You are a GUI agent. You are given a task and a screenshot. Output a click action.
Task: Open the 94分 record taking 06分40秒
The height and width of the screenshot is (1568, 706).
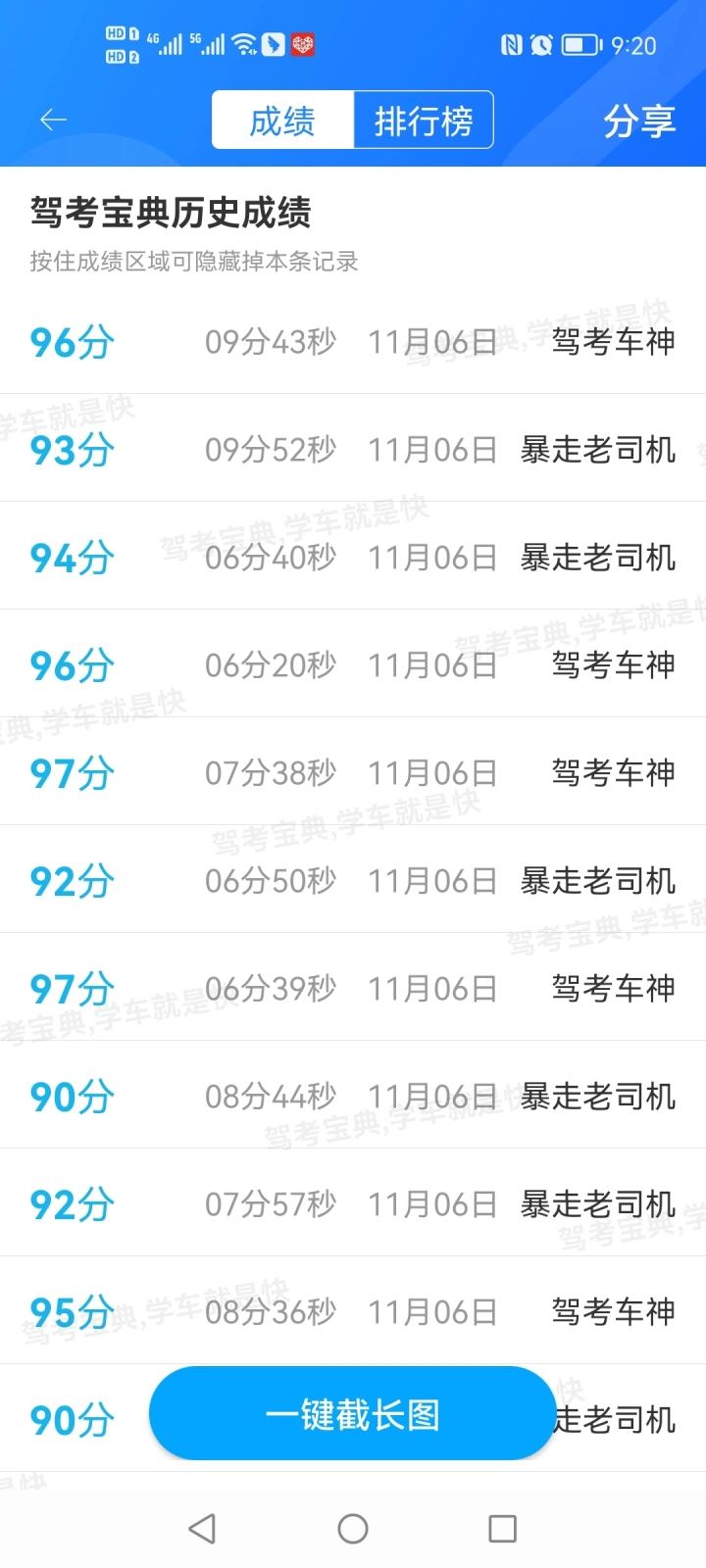pos(353,557)
